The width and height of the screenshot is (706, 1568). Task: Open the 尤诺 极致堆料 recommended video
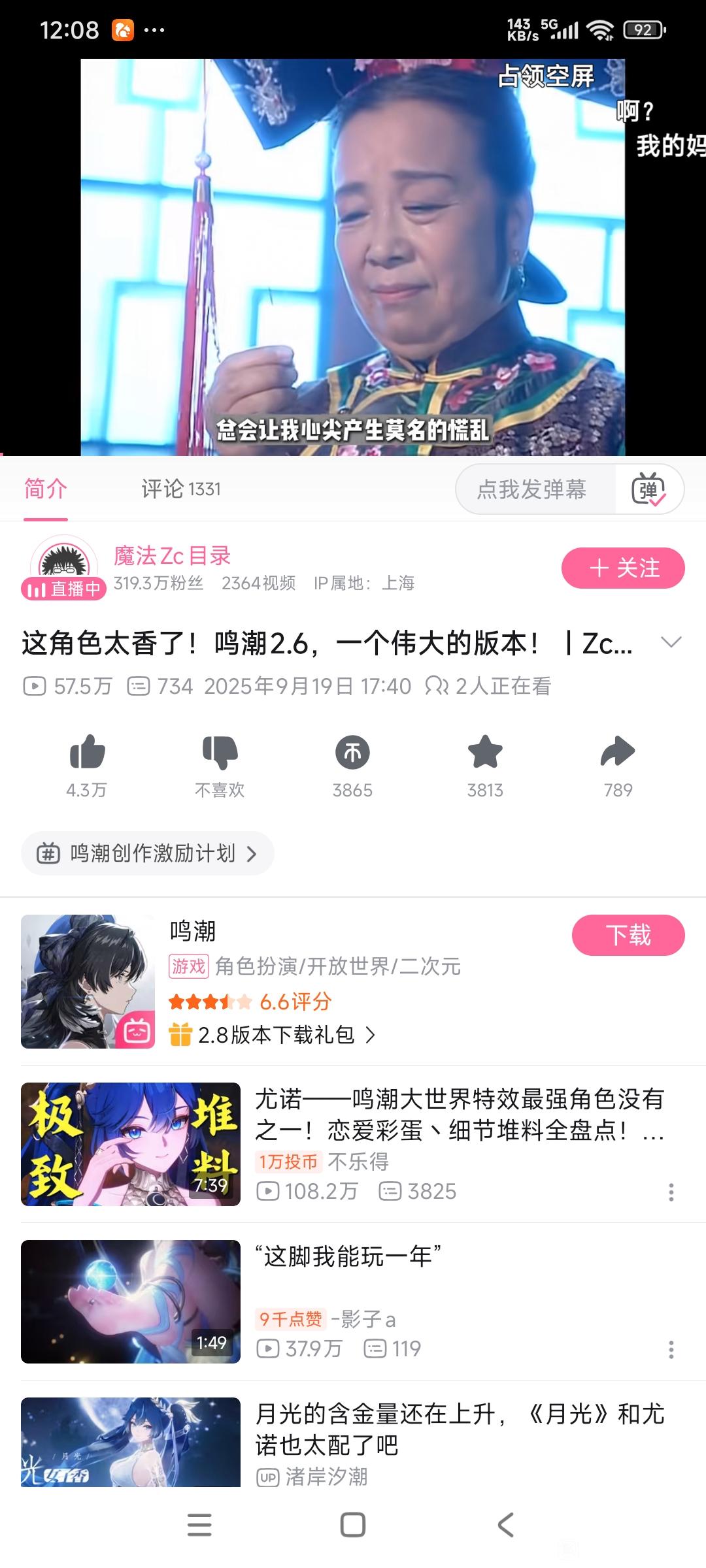[x=131, y=1144]
